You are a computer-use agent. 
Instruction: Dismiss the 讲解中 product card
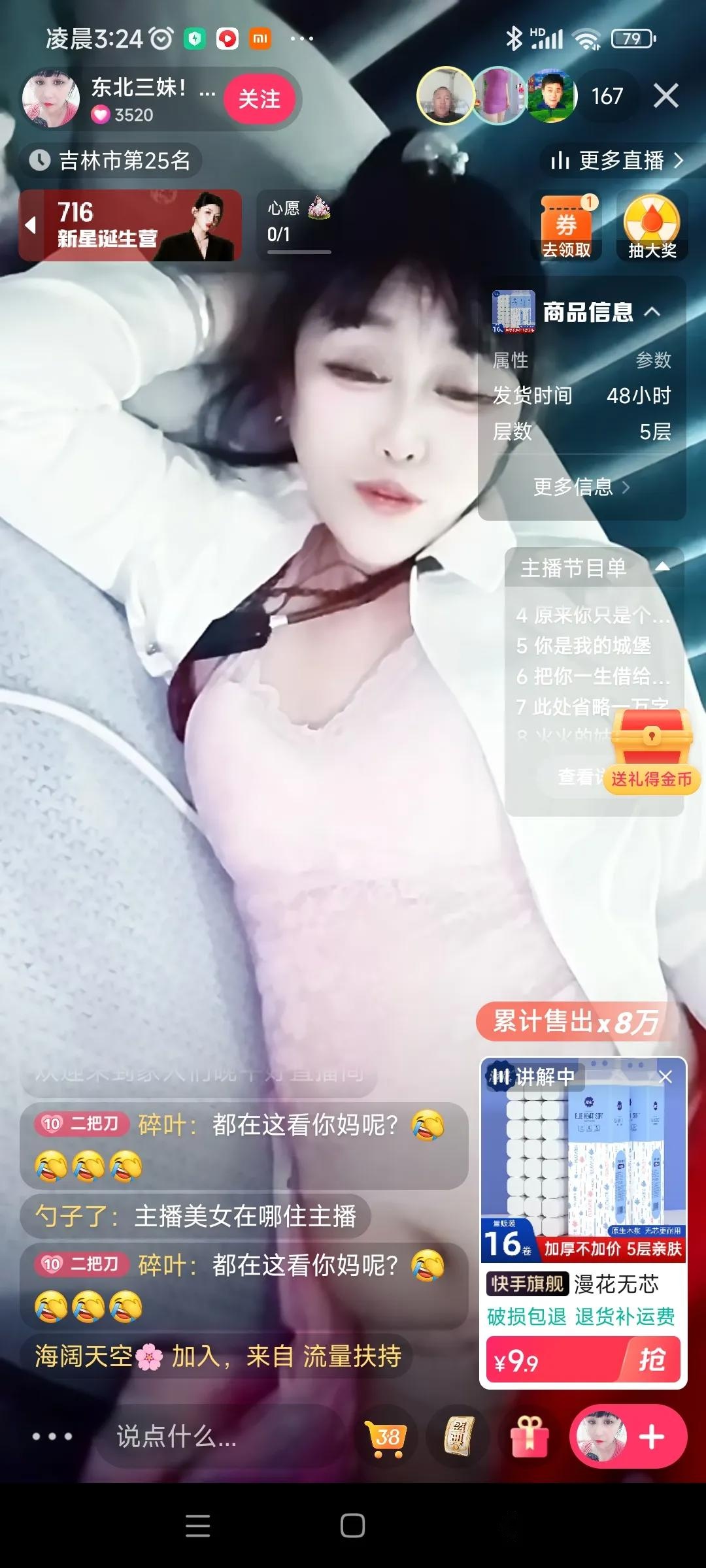[x=665, y=1077]
